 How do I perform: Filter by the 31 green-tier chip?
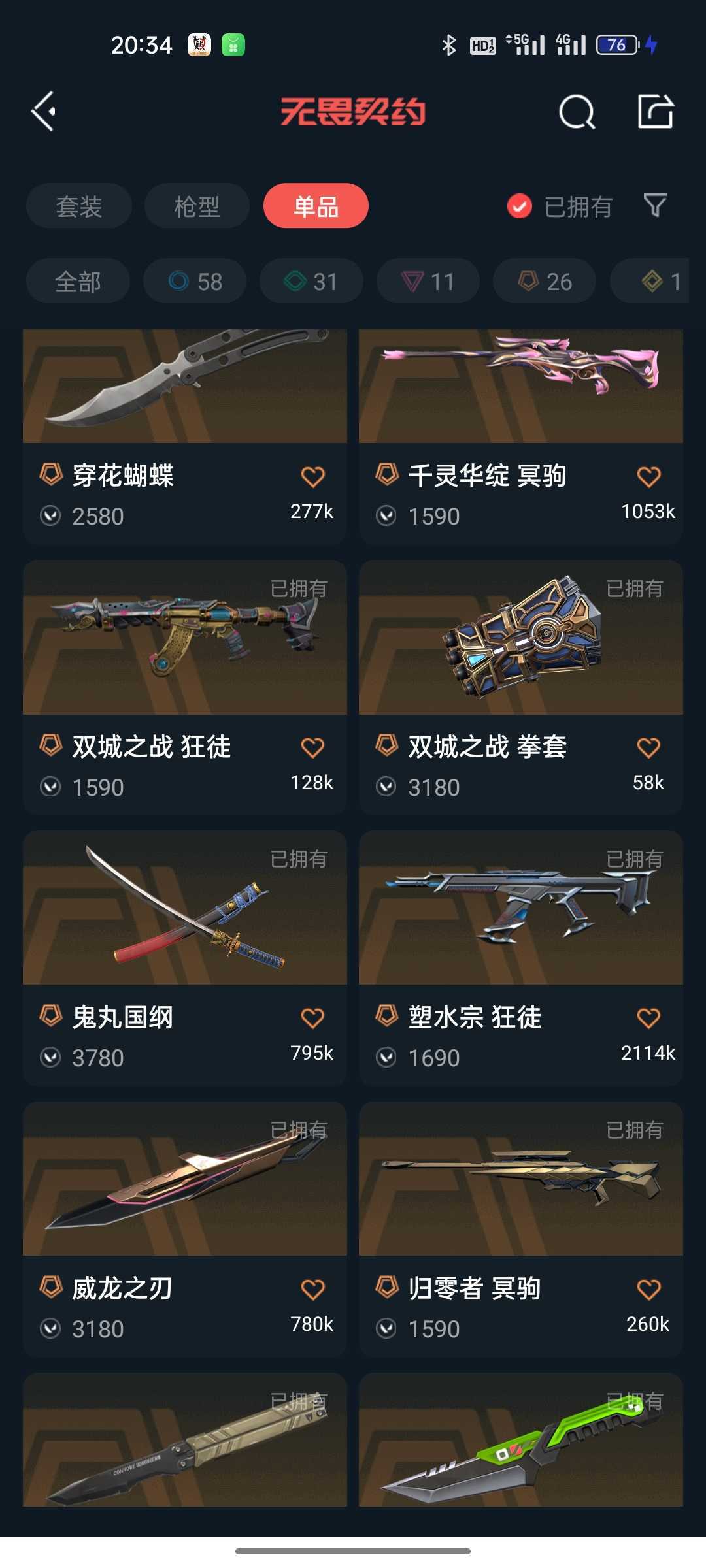(311, 282)
